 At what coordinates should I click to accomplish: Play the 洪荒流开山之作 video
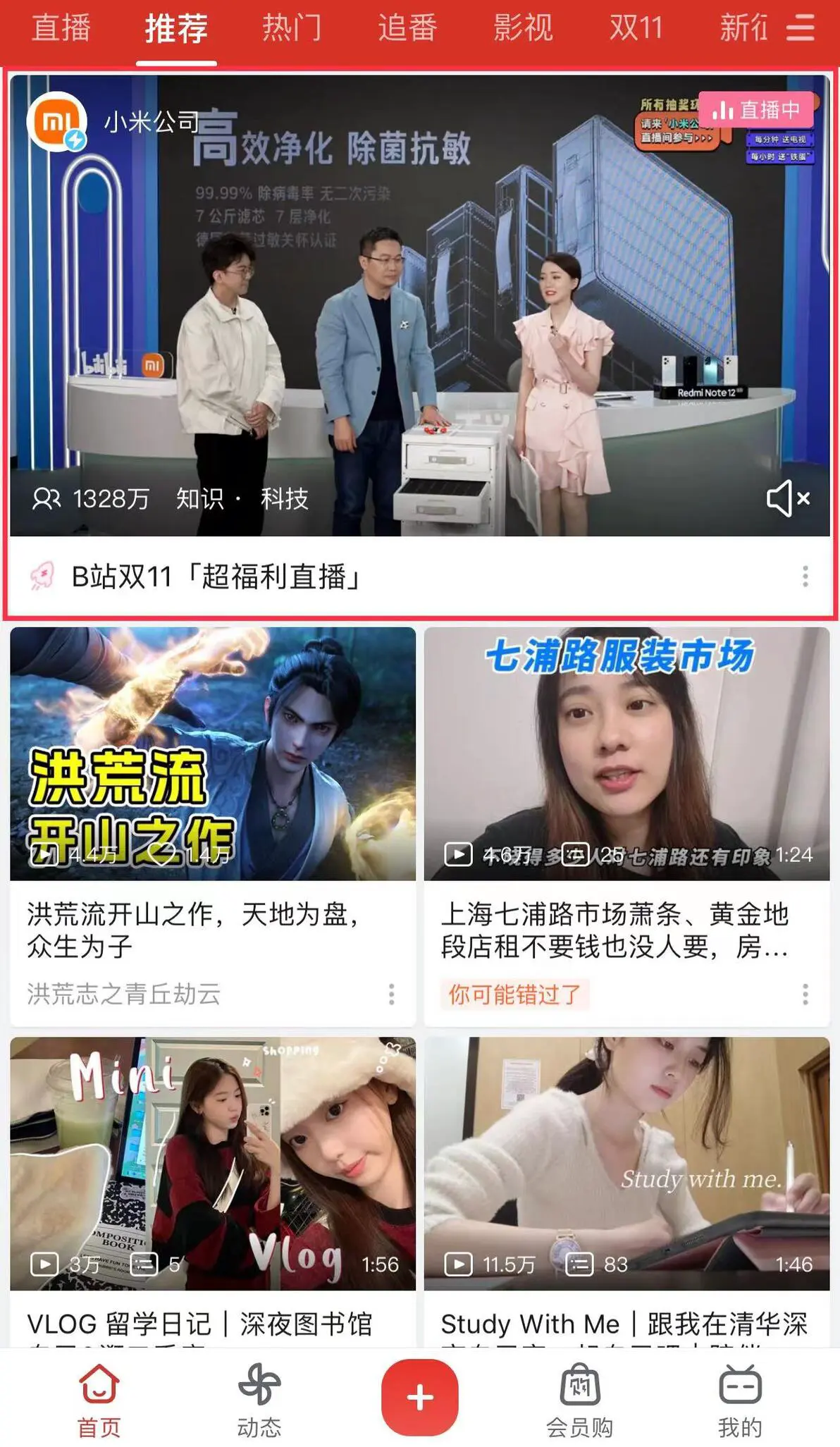coord(213,754)
